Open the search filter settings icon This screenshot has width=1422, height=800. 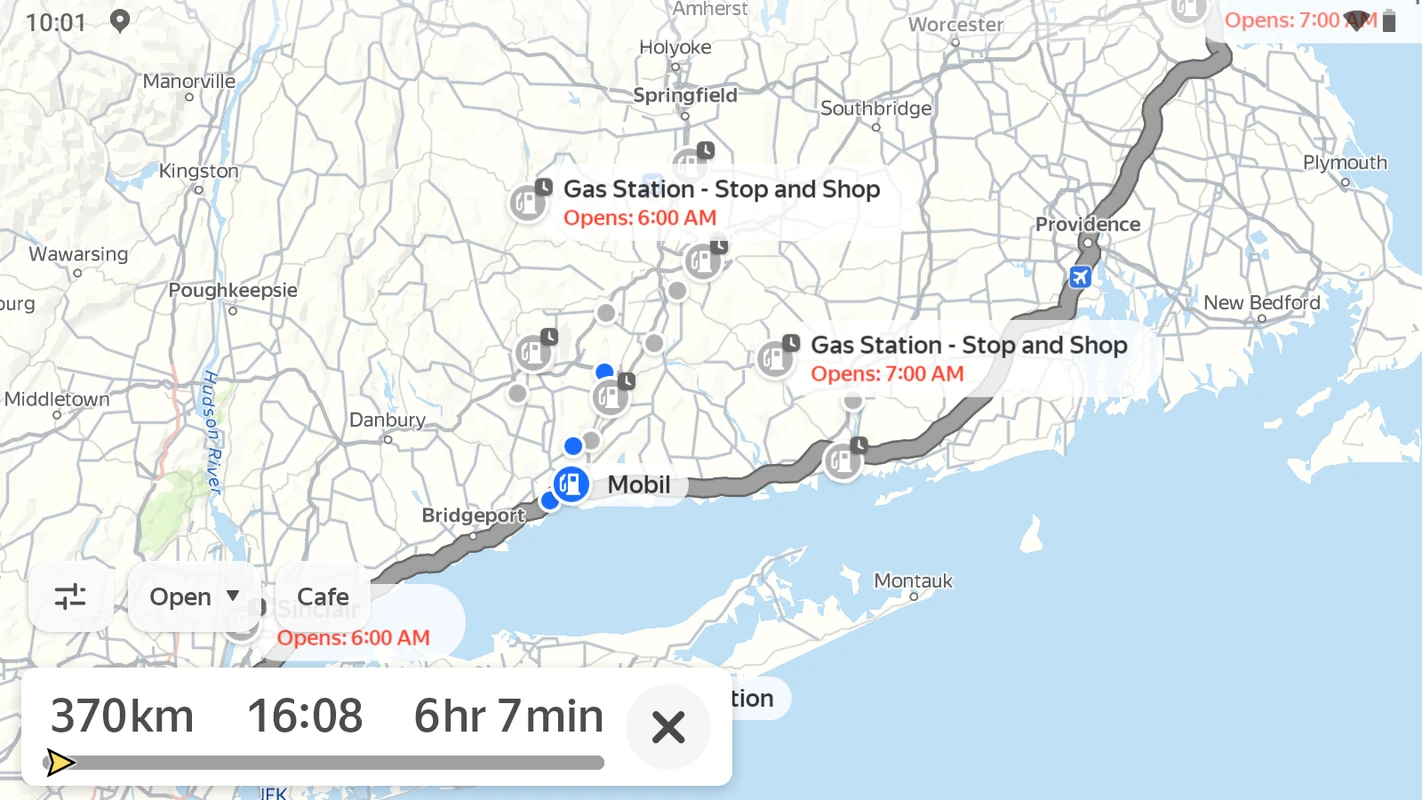pos(71,597)
